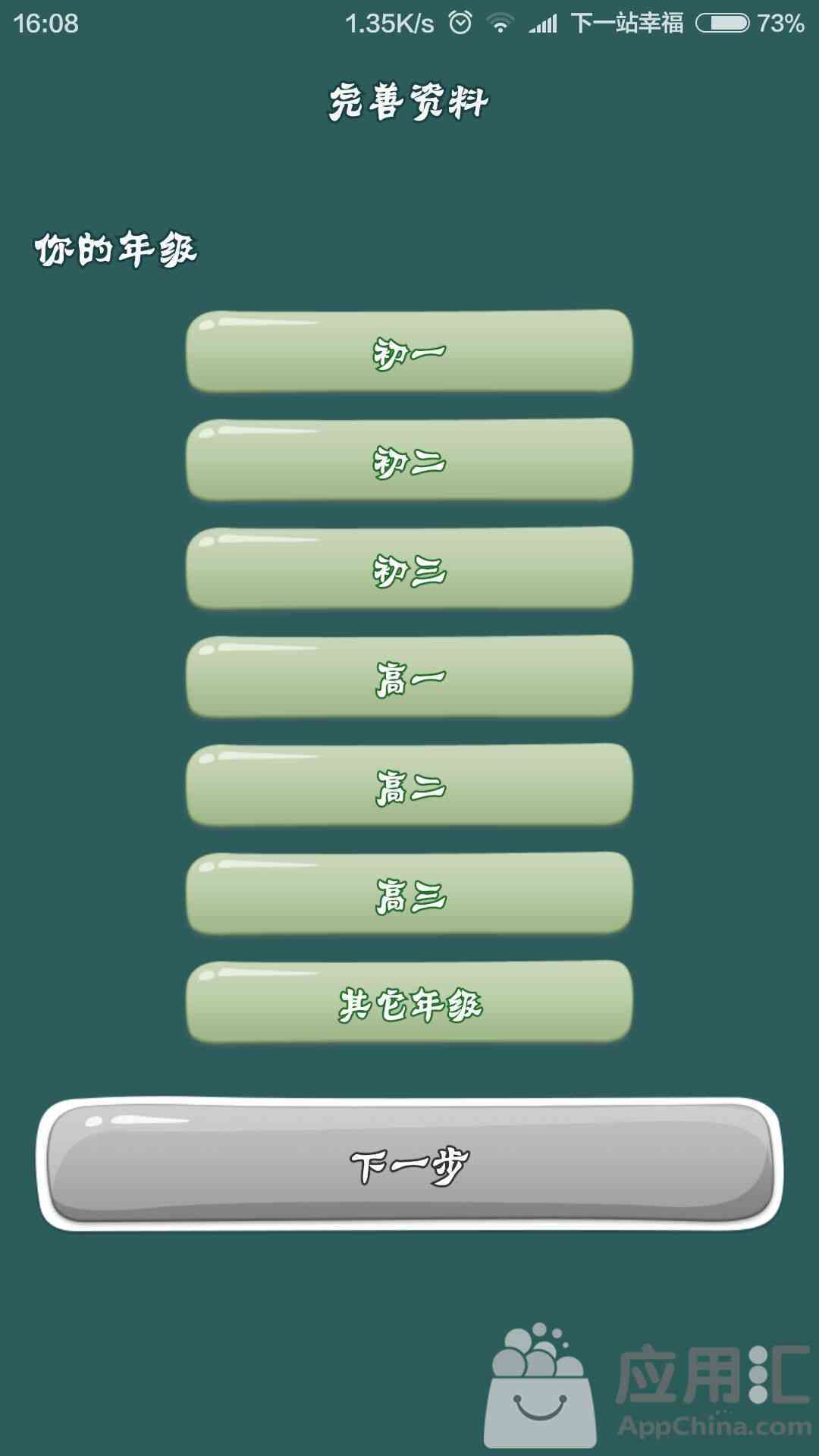Continue with the 下一步 button
Viewport: 819px width, 1456px height.
click(x=409, y=1165)
